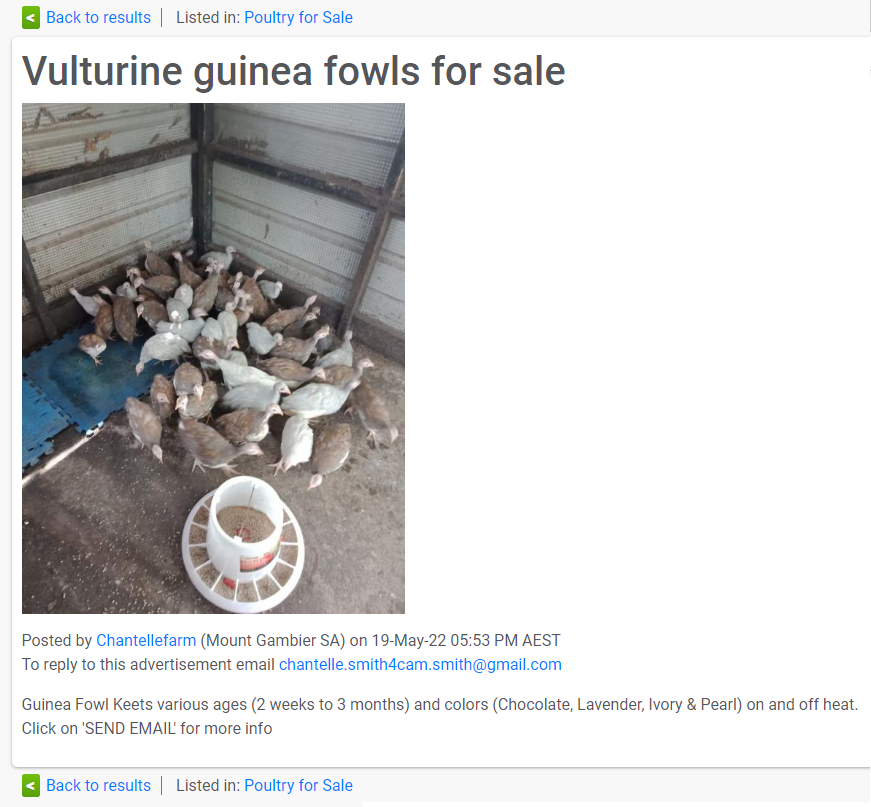The height and width of the screenshot is (807, 871).
Task: Go back to results at top
Action: point(97,17)
